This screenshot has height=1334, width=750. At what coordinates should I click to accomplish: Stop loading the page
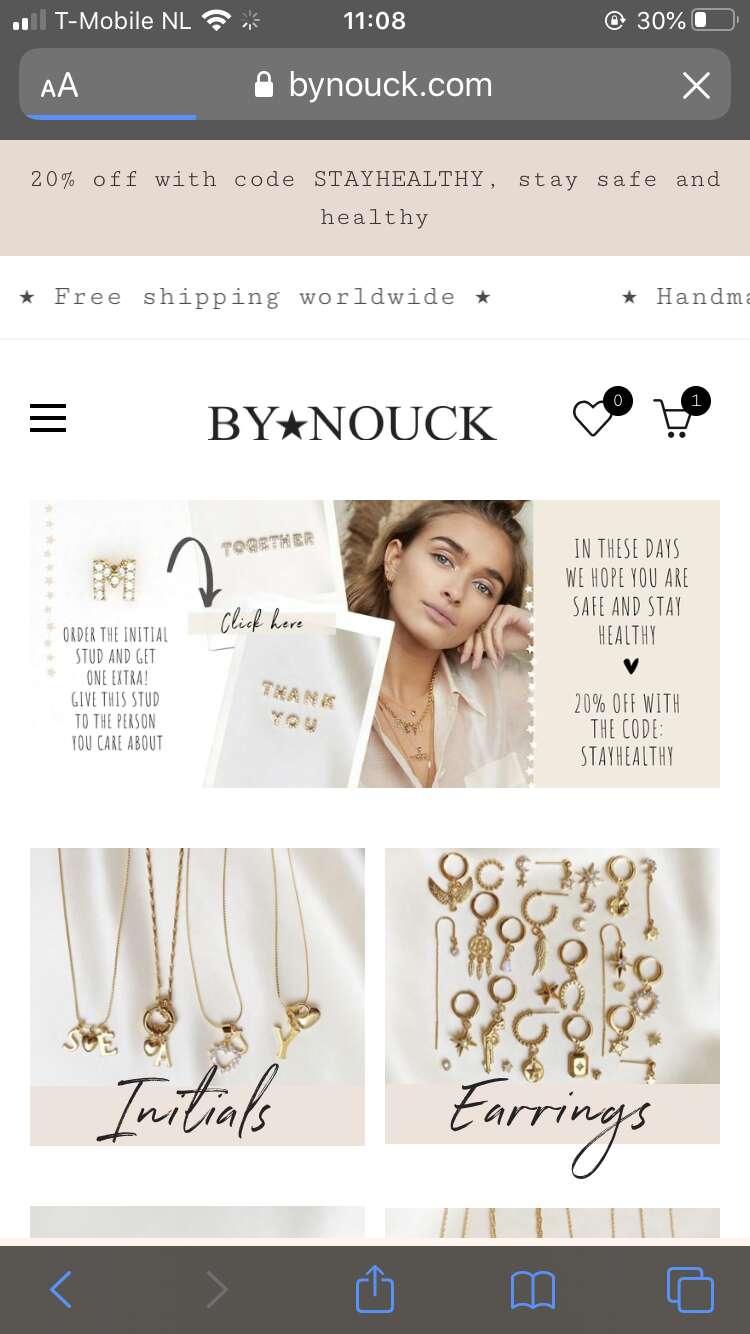pos(696,86)
